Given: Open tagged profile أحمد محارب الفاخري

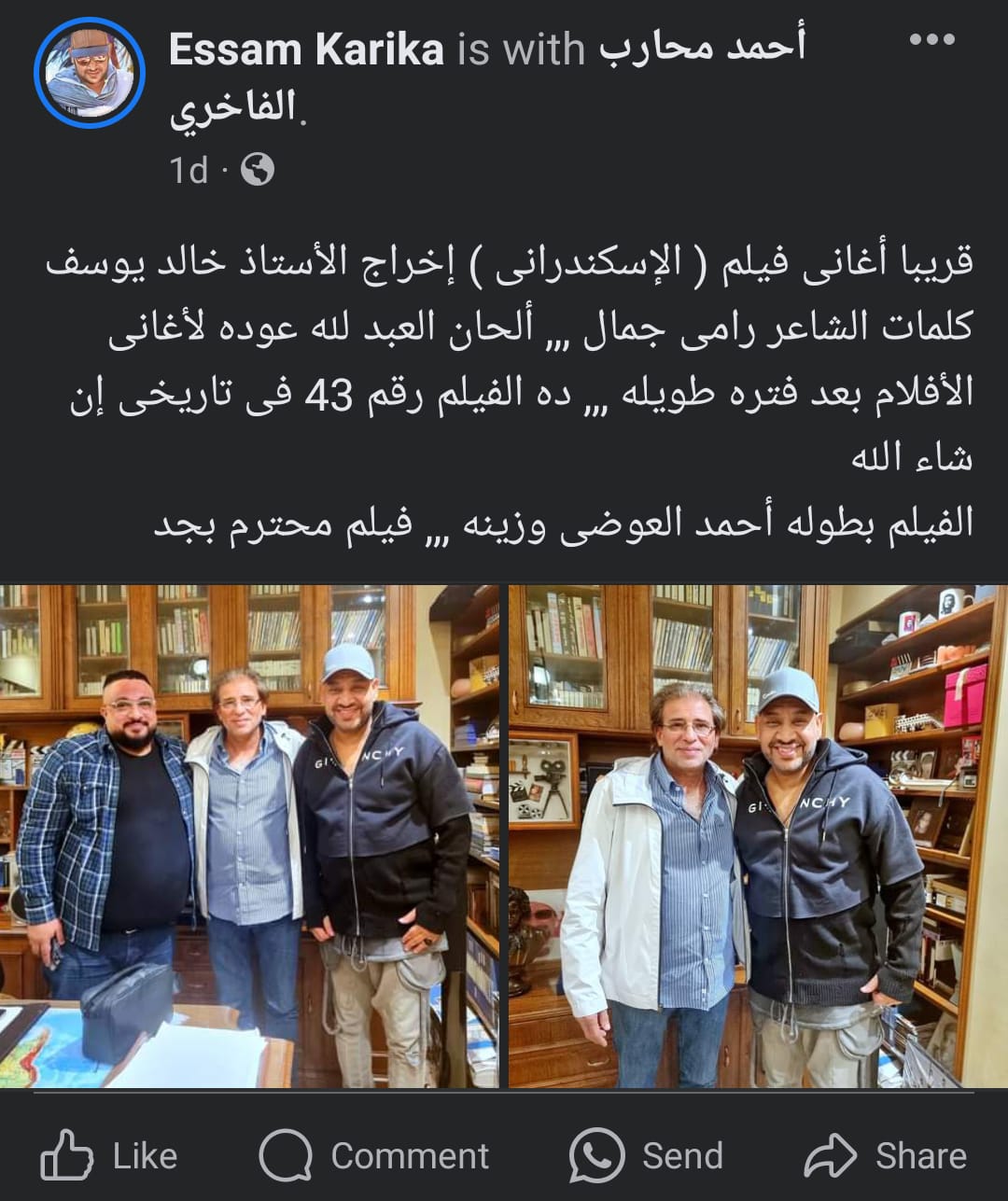Looking at the screenshot, I should (x=702, y=49).
